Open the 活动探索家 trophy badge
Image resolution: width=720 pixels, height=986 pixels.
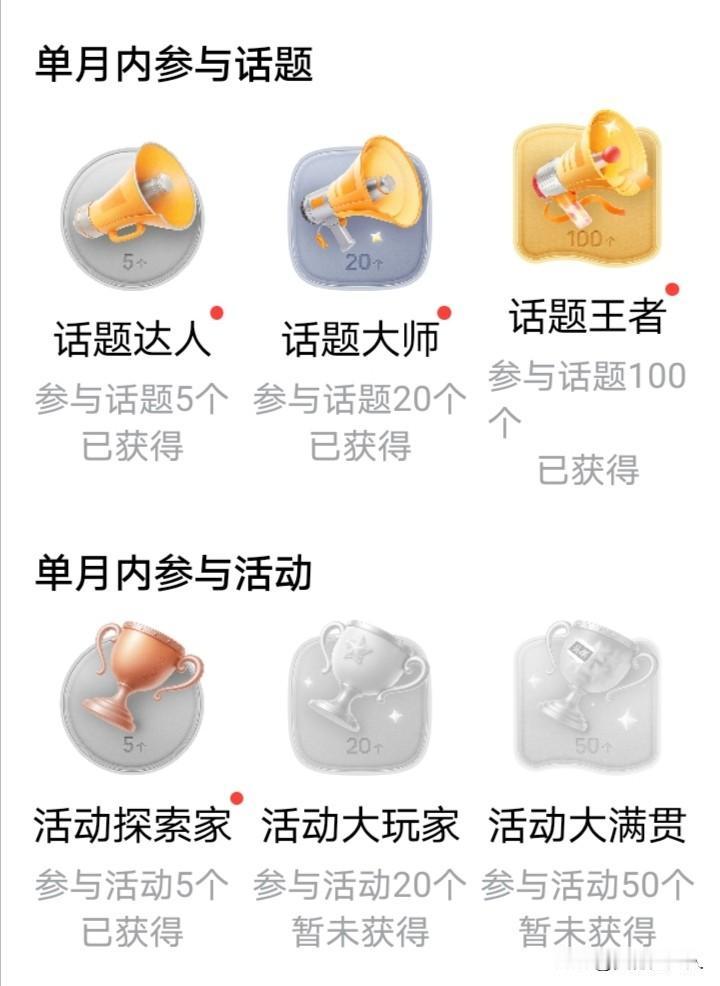point(133,698)
